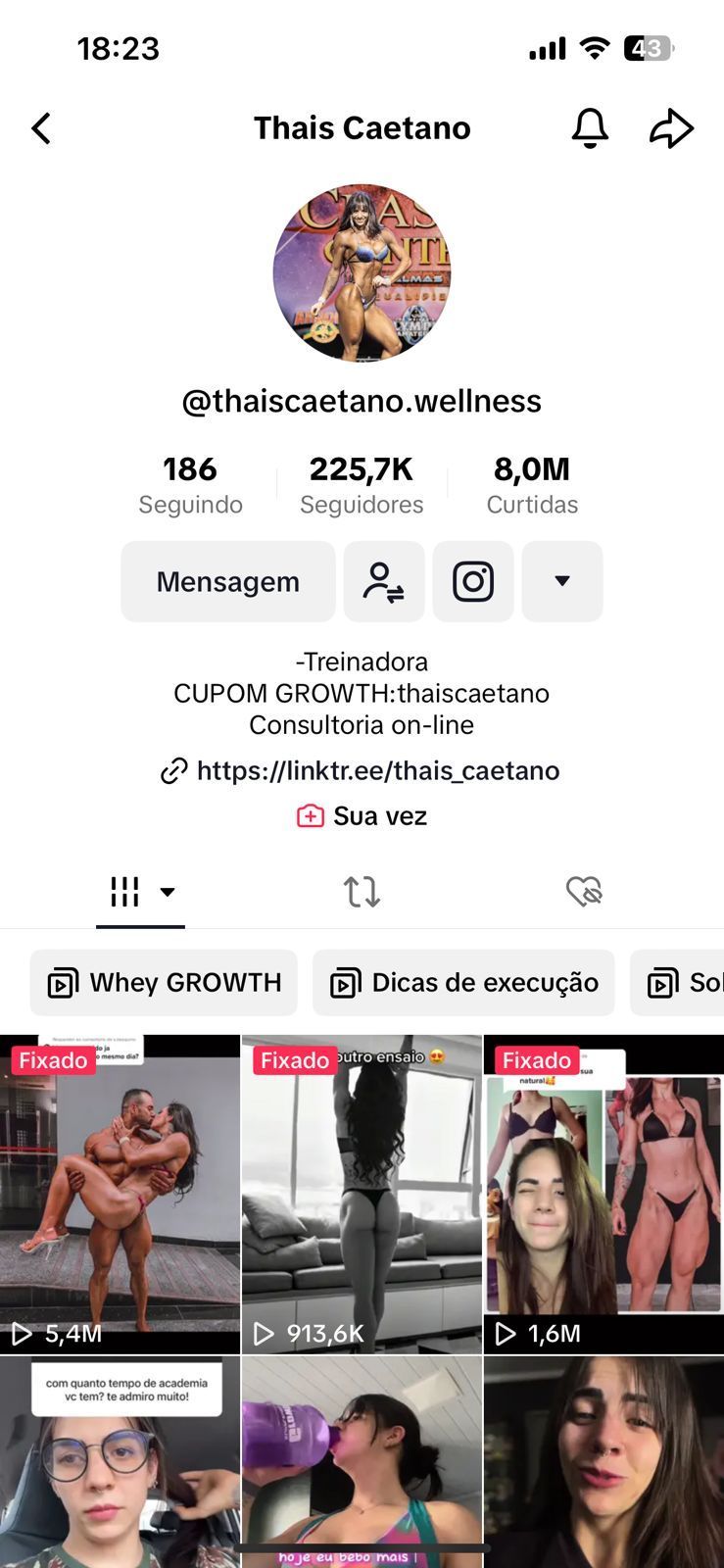
Task: Tap the Mensagem button
Action: (227, 581)
